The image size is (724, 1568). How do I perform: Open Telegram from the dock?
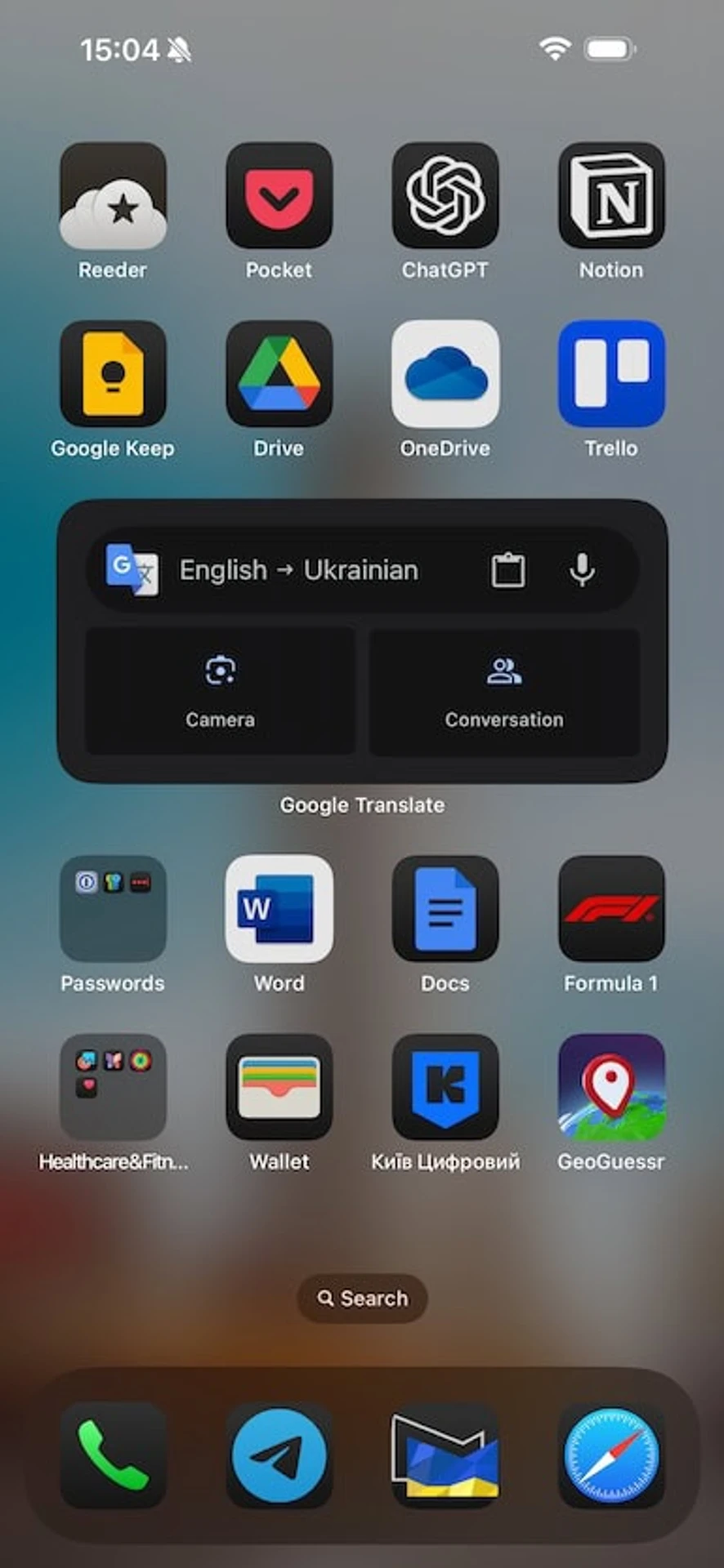[x=279, y=1456]
